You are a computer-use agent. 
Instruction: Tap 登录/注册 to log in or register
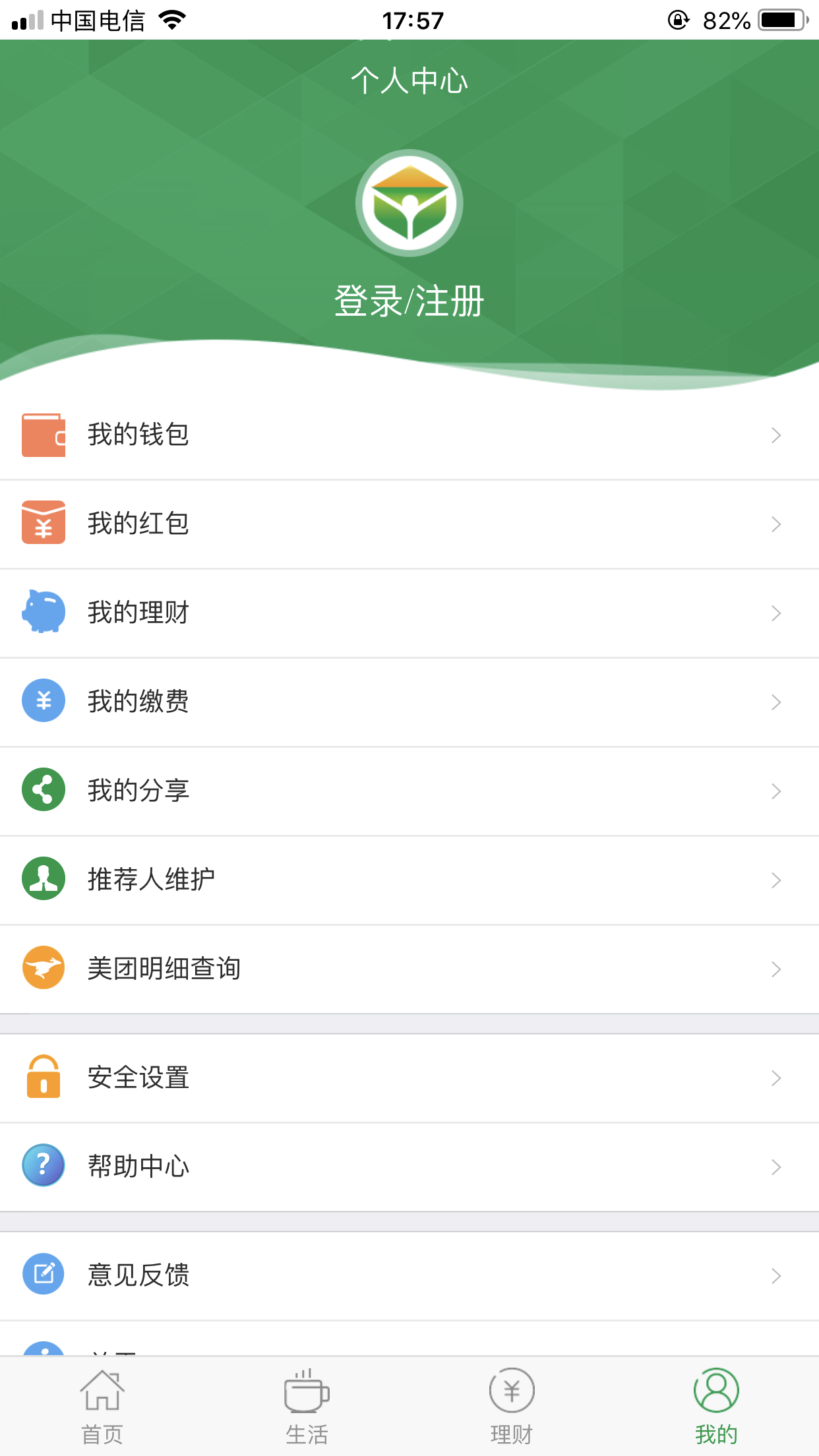[409, 302]
